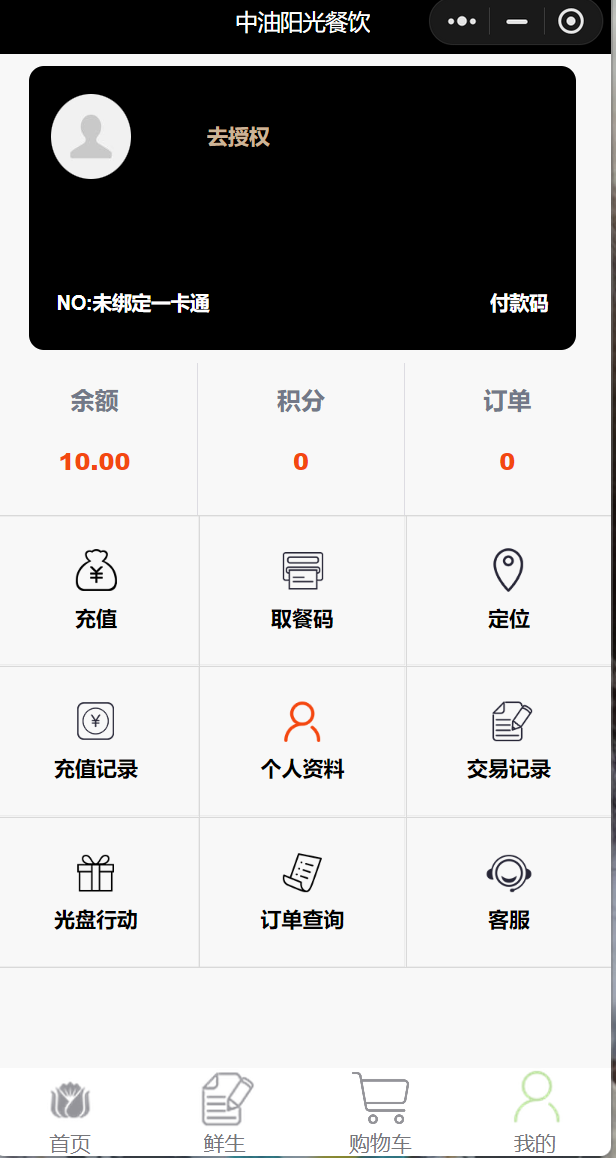Close the mini program via target icon

pyautogui.click(x=571, y=22)
